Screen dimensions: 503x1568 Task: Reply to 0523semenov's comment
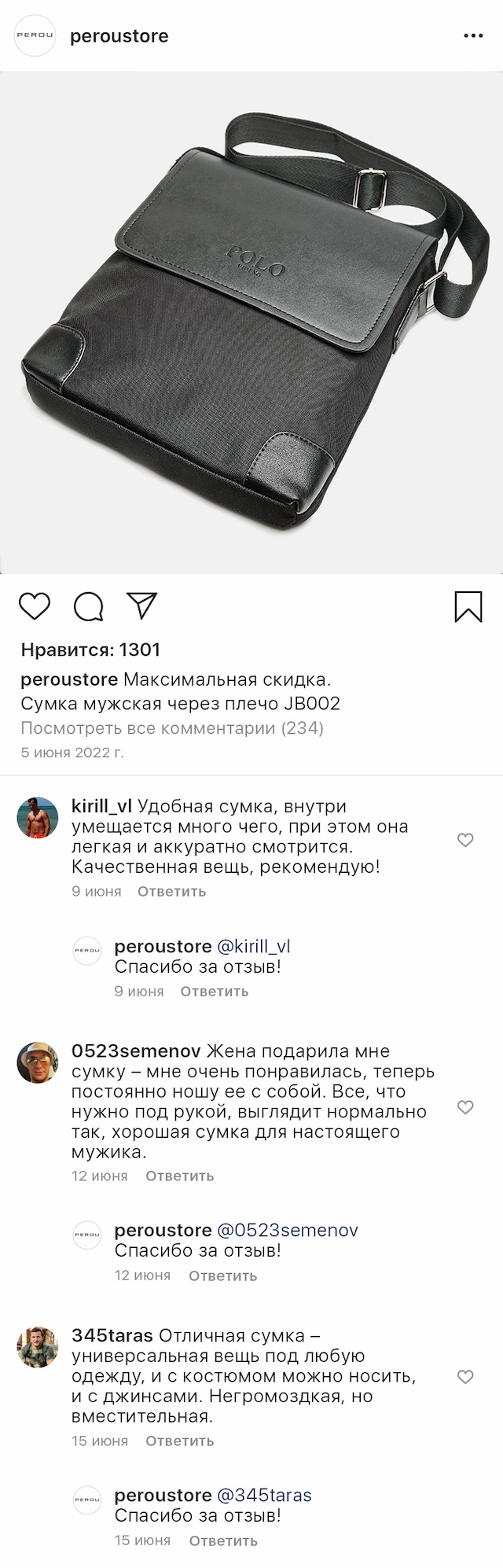(179, 1176)
